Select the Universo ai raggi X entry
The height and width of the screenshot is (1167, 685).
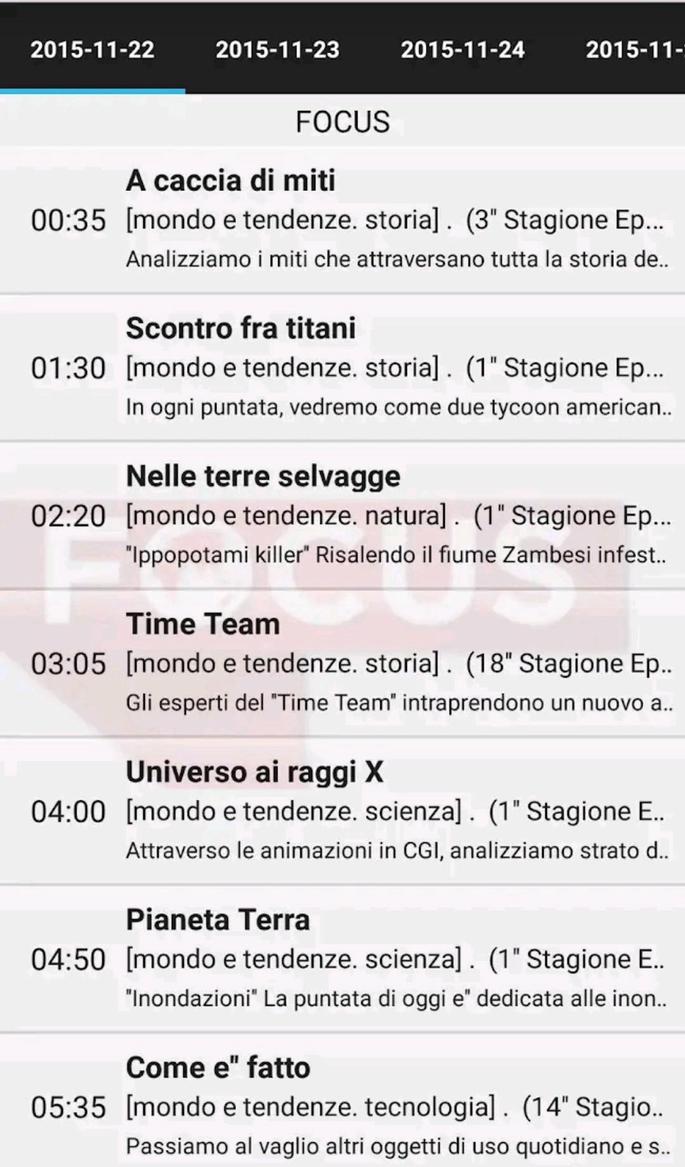click(x=342, y=812)
